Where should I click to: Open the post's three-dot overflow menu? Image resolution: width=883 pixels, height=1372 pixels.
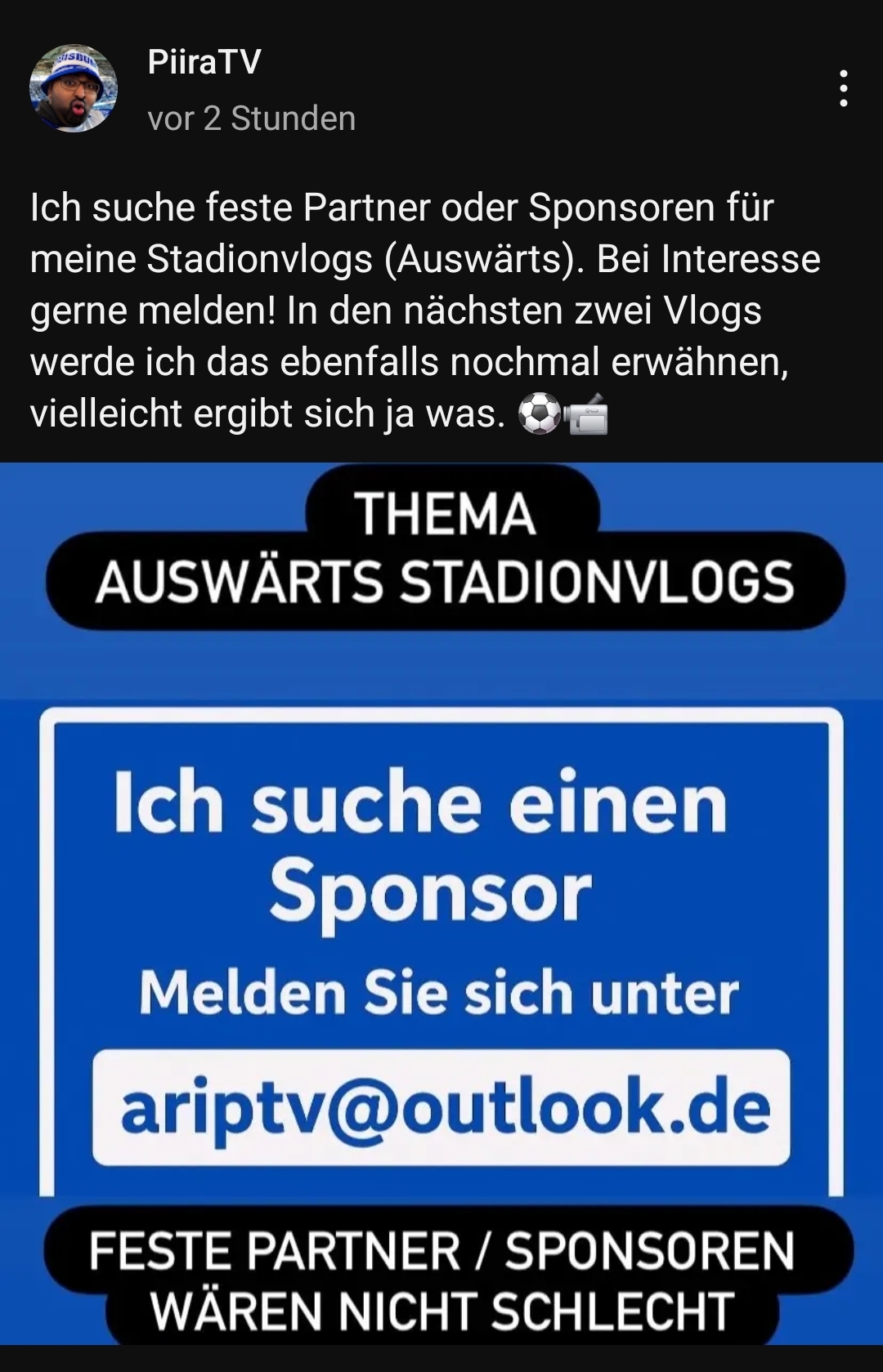point(843,88)
